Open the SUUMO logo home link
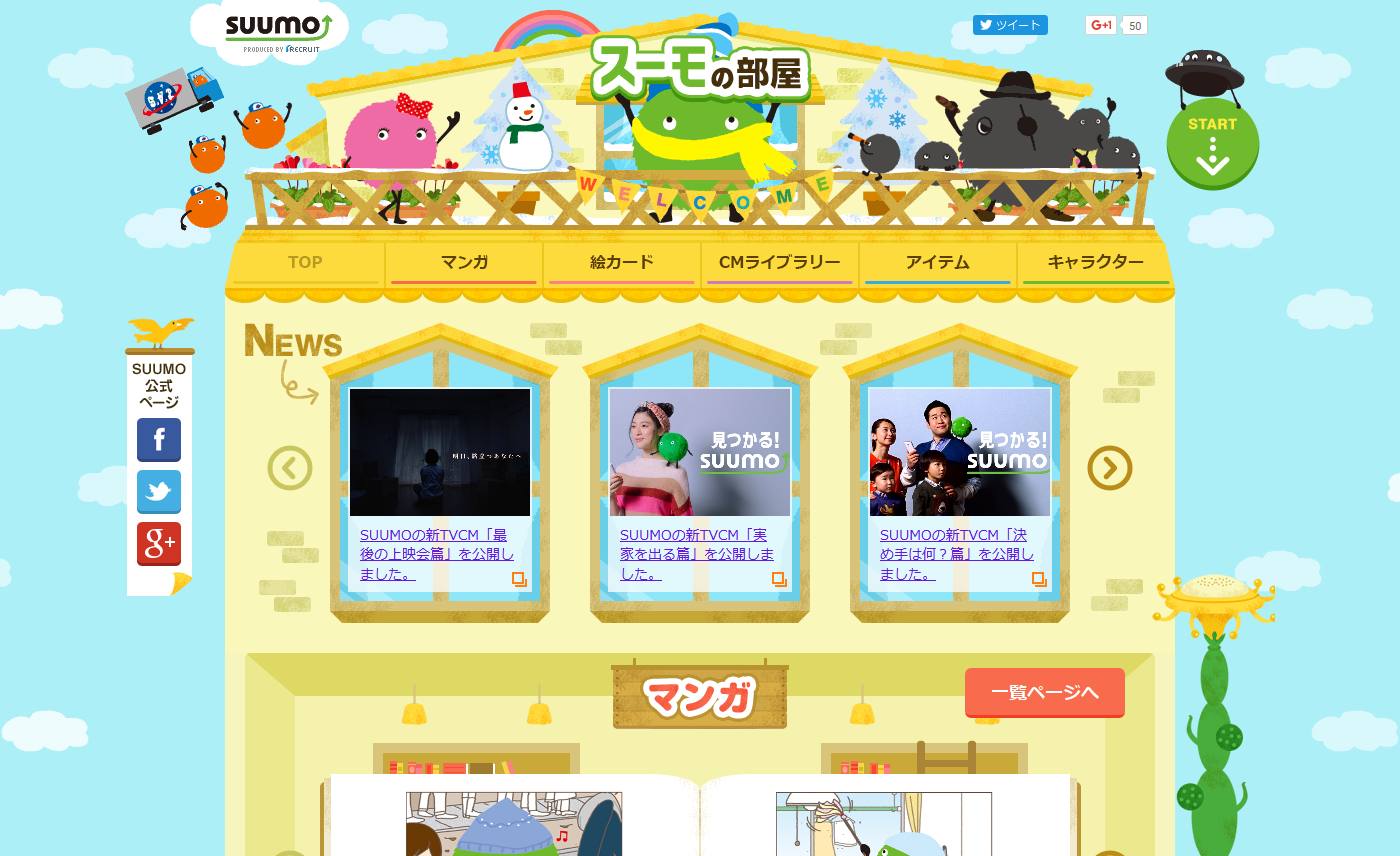Image resolution: width=1400 pixels, height=856 pixels. (276, 31)
